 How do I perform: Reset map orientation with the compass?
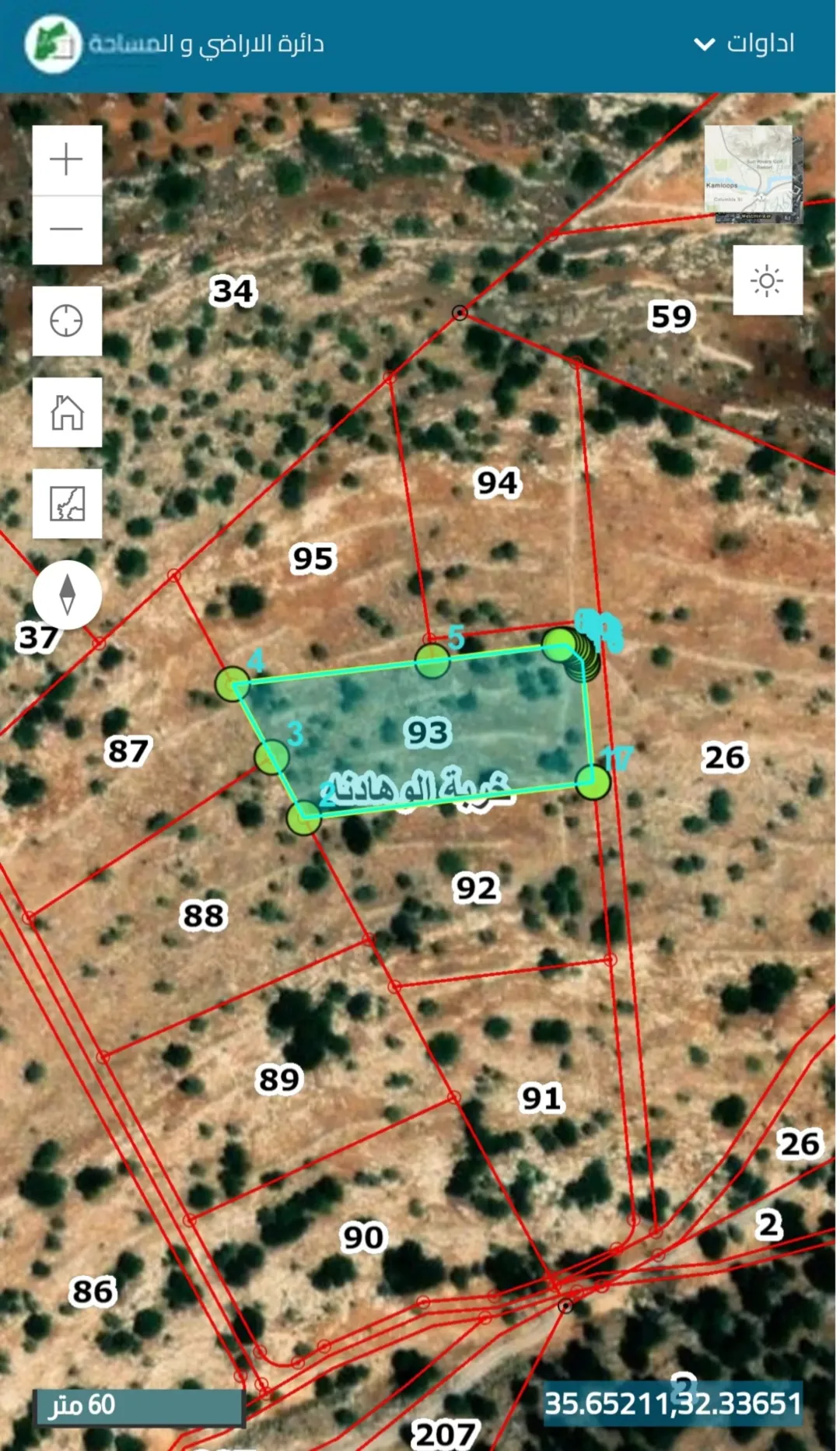coord(67,594)
